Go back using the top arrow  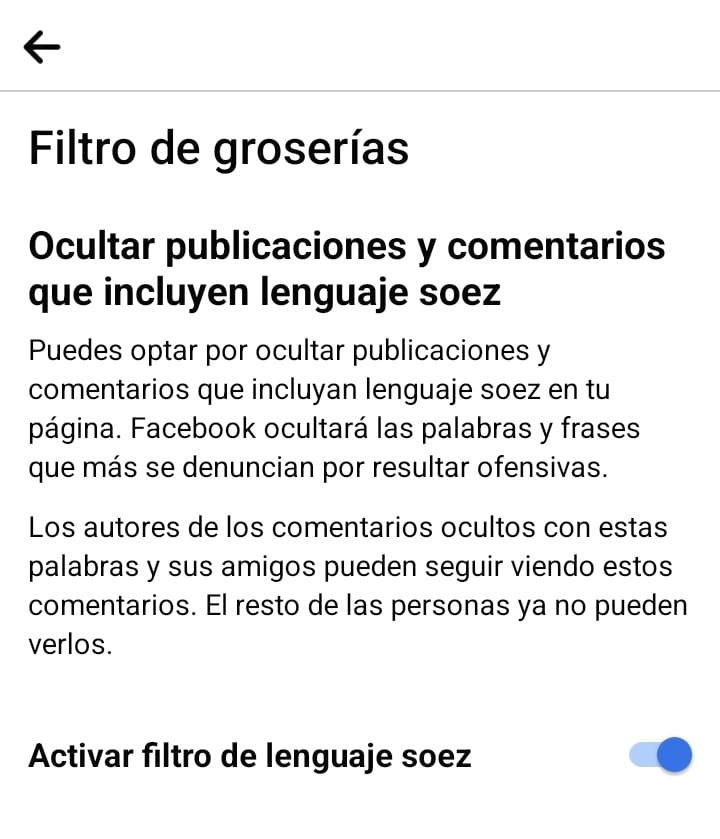tap(42, 47)
